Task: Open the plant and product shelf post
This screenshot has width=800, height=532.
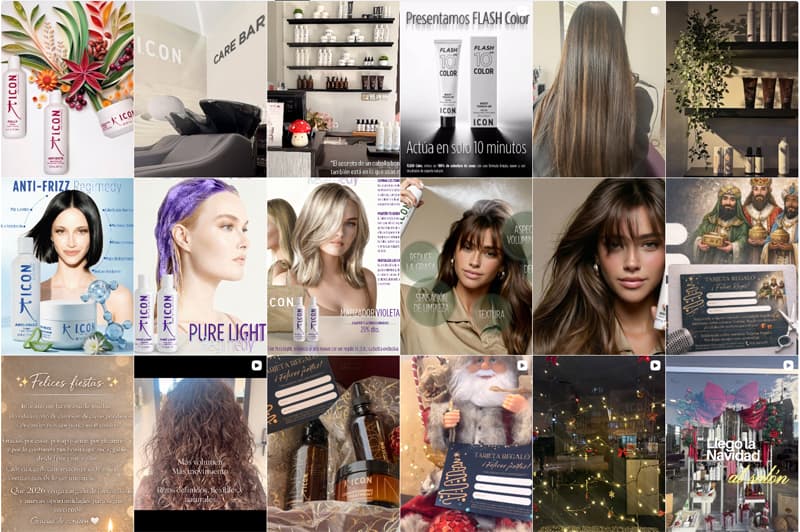Action: coord(732,88)
